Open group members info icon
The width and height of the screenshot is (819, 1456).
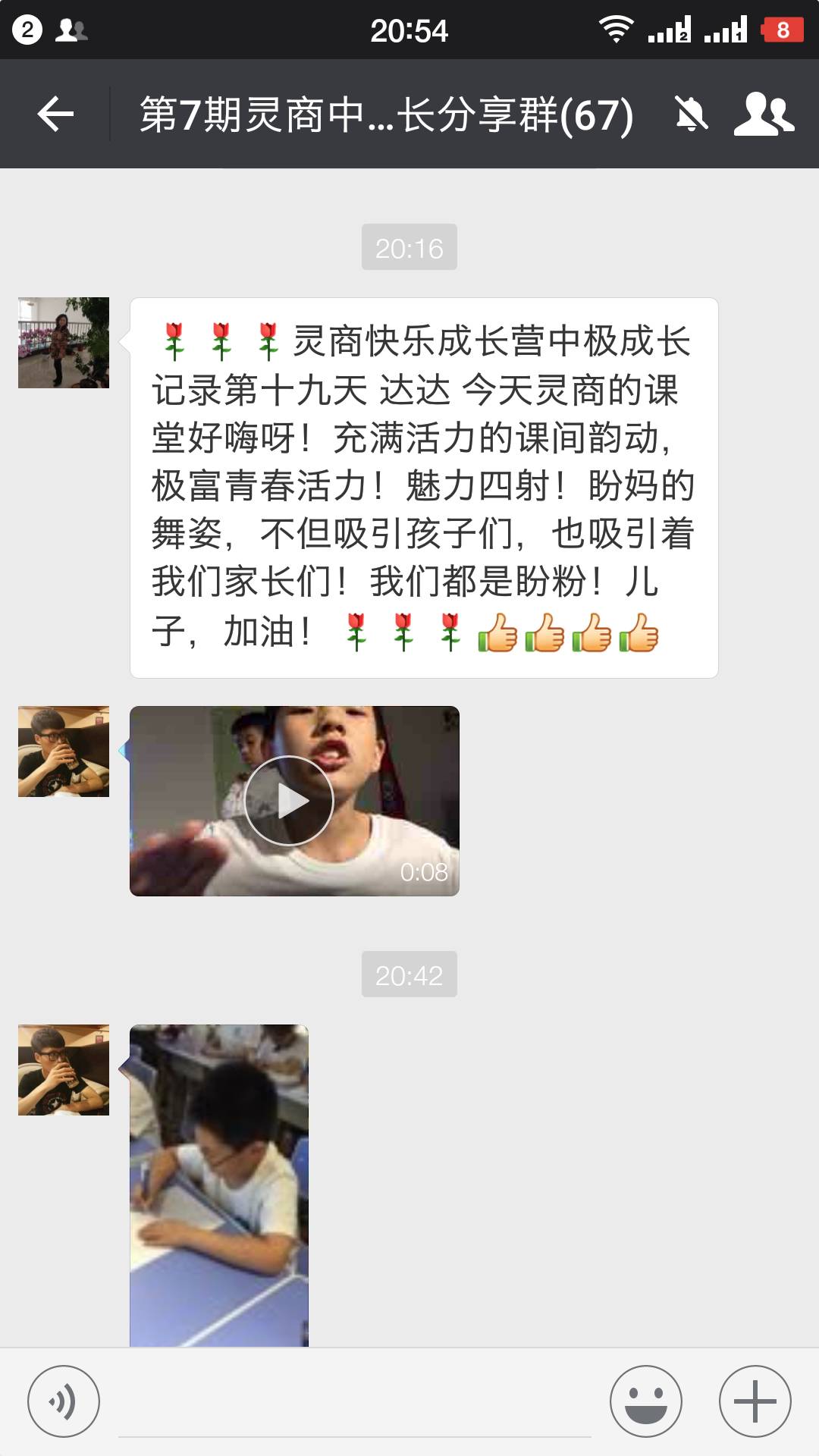(x=764, y=115)
